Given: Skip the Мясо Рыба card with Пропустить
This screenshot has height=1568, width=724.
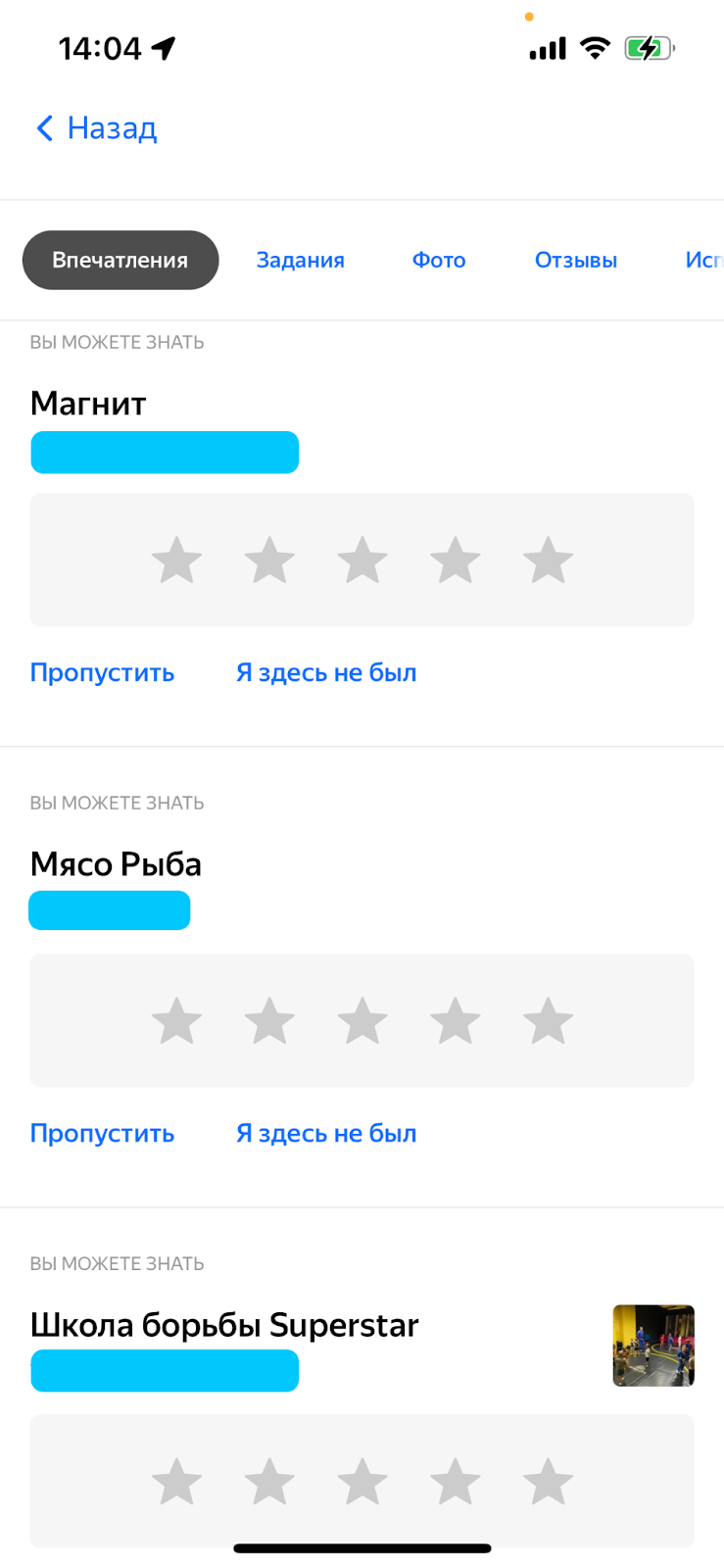Looking at the screenshot, I should click(x=102, y=1134).
